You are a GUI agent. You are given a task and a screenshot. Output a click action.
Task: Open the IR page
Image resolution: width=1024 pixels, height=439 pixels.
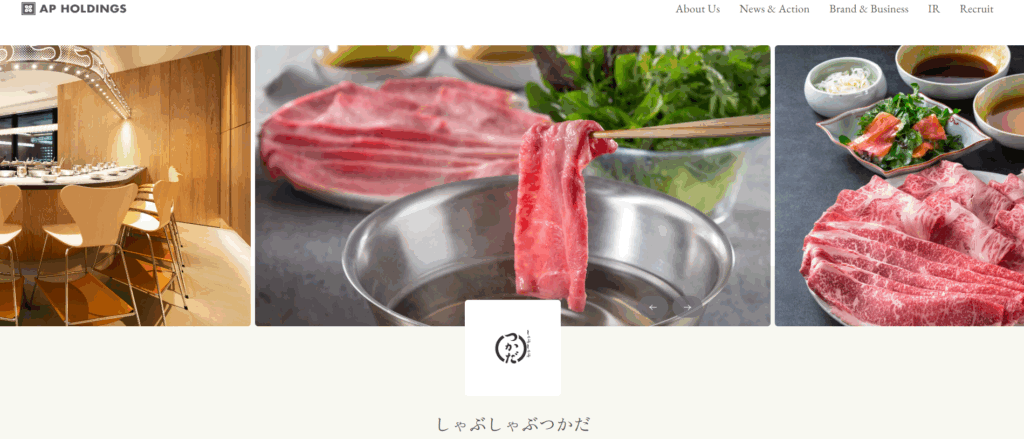pyautogui.click(x=933, y=9)
